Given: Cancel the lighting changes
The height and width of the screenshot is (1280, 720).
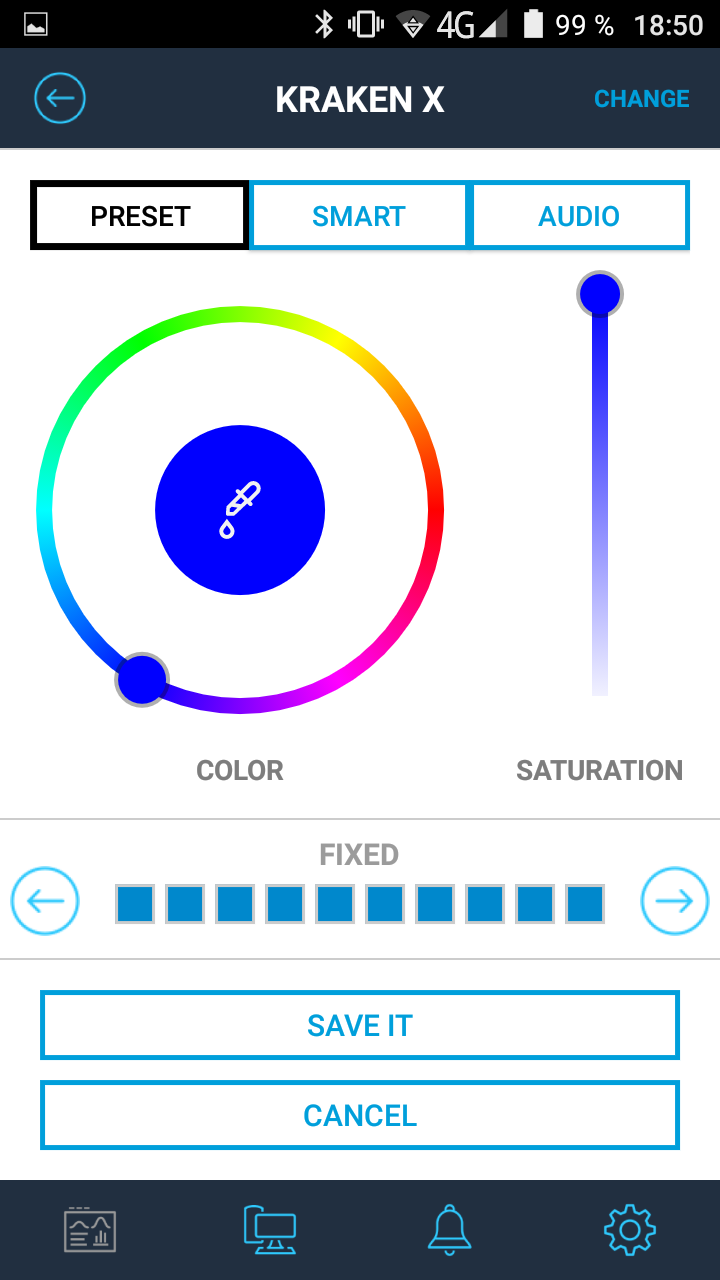Looking at the screenshot, I should pos(360,1115).
